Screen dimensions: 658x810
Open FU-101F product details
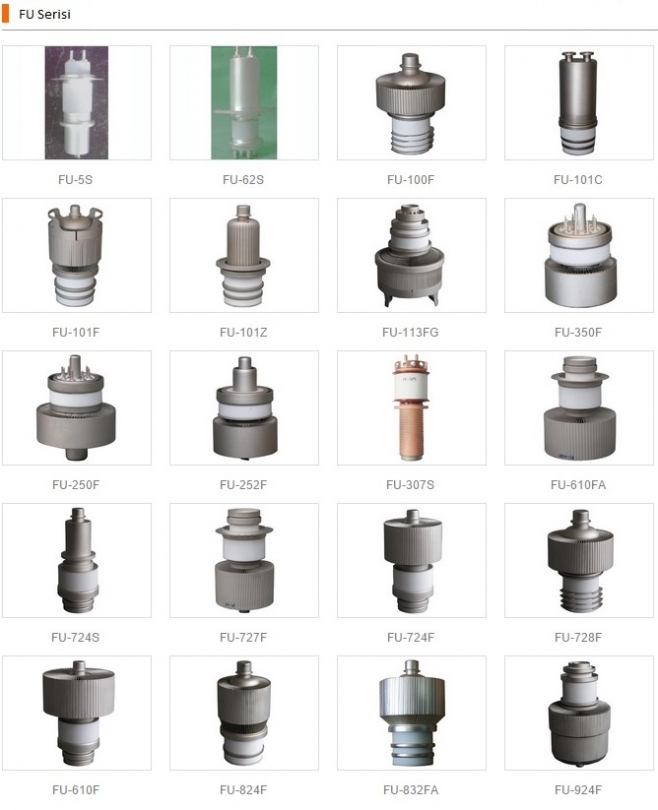click(76, 255)
